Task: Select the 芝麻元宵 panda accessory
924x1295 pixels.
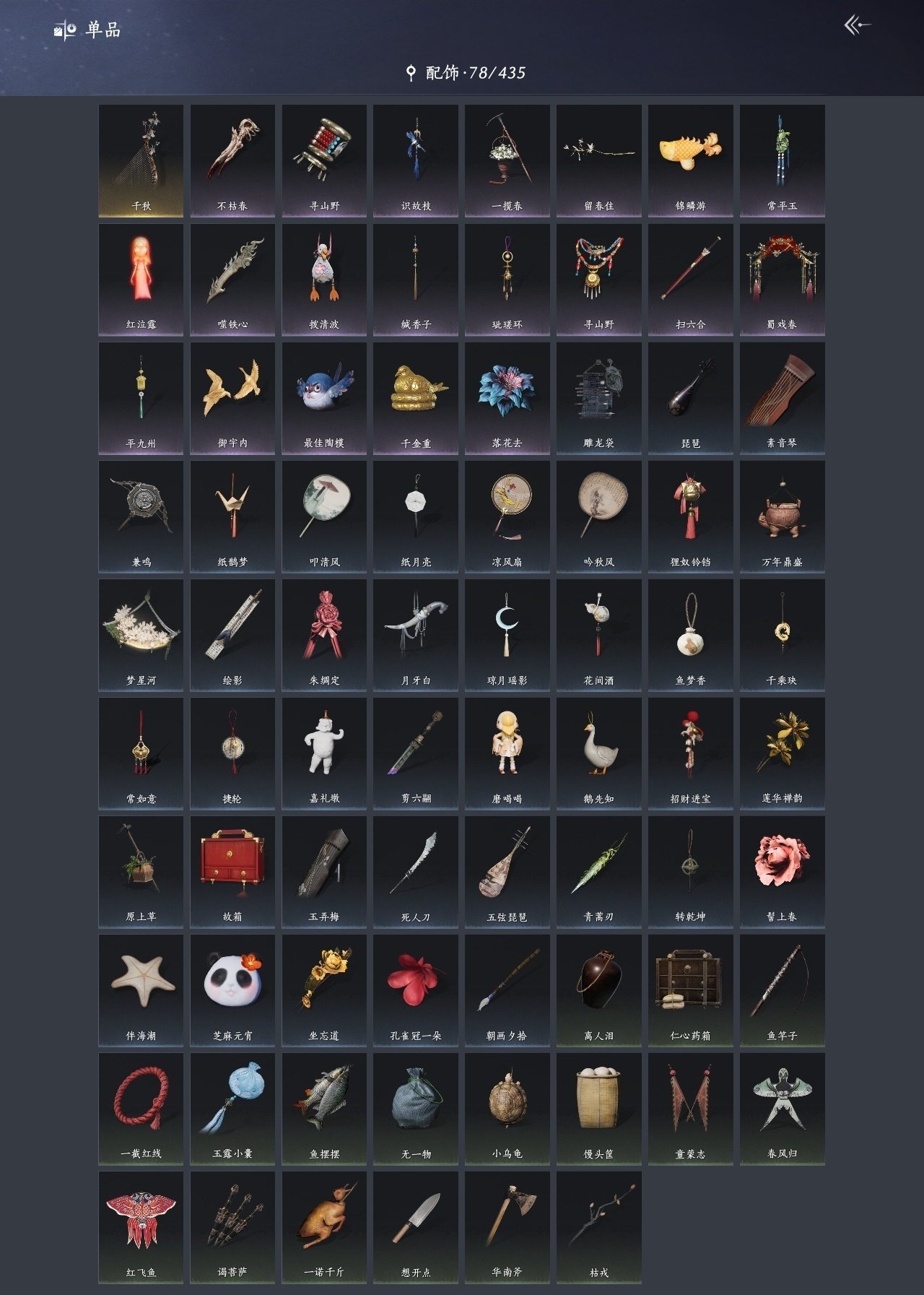Action: pos(232,990)
